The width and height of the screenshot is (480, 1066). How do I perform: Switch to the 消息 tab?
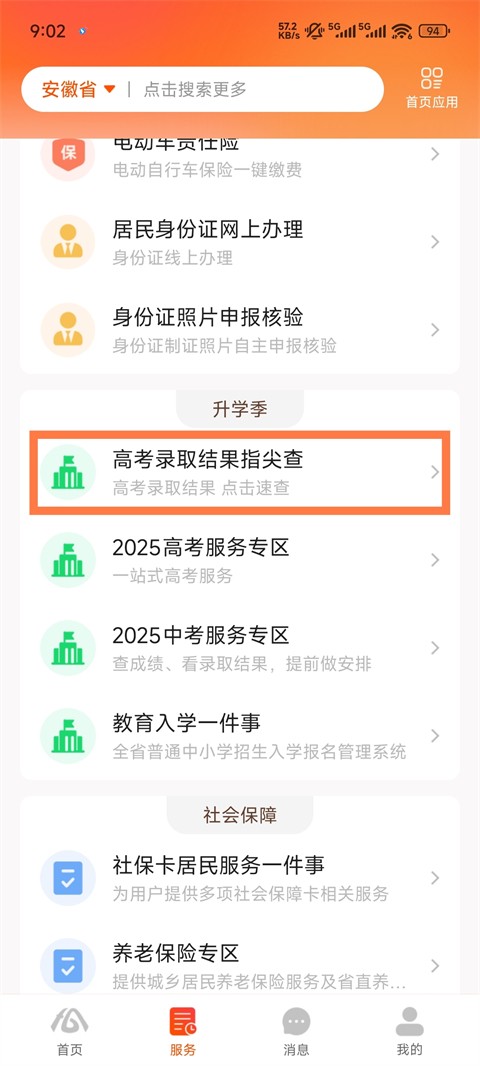pos(296,1031)
